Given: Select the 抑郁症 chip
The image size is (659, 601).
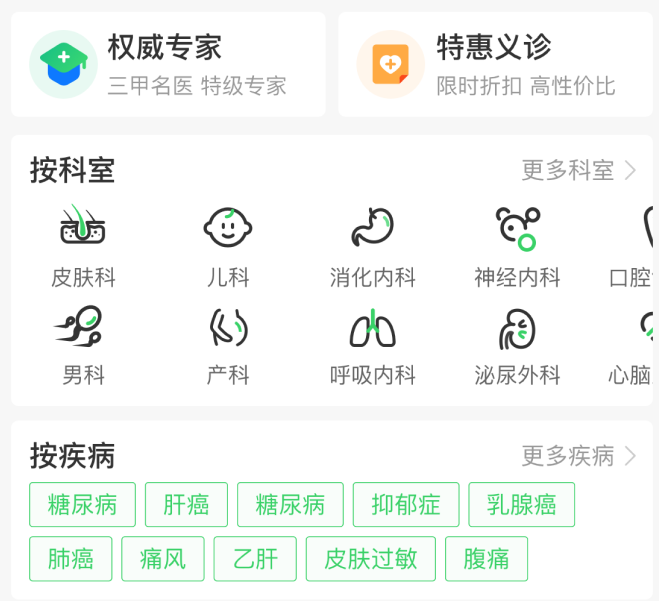Looking at the screenshot, I should point(406,505).
